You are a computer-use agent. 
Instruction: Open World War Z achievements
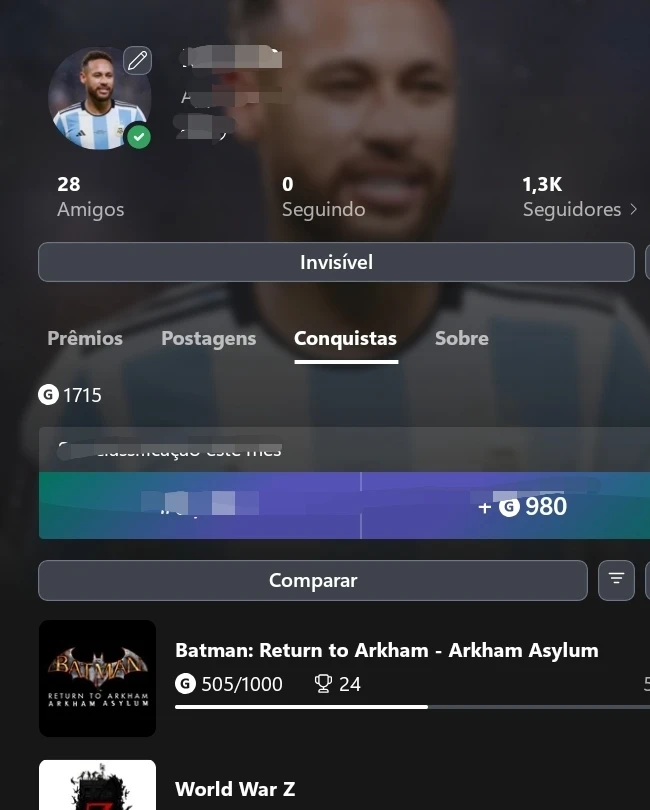point(235,789)
